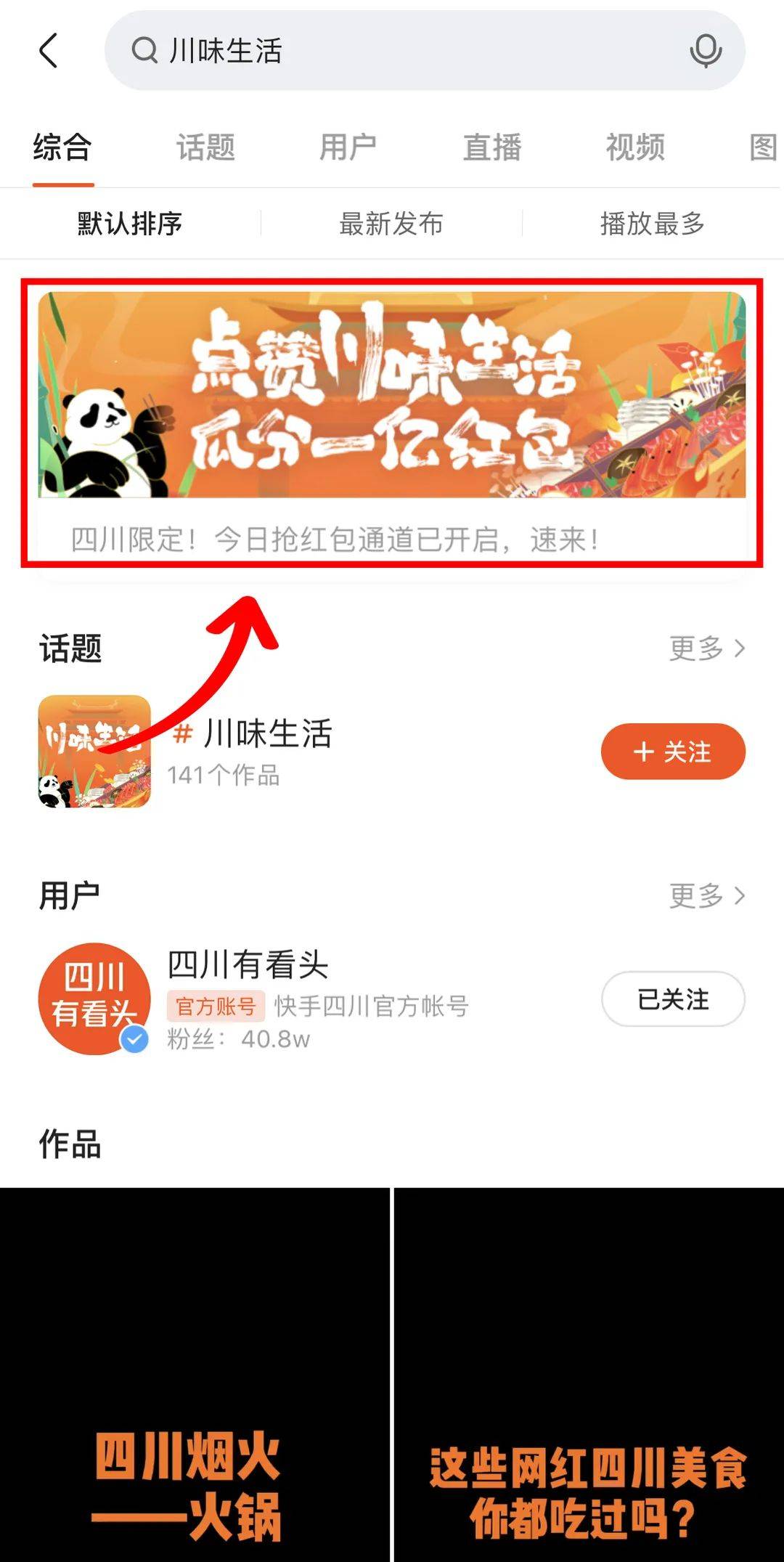Switch to the 直播 tab
This screenshot has height=1562, width=784.
coord(492,147)
